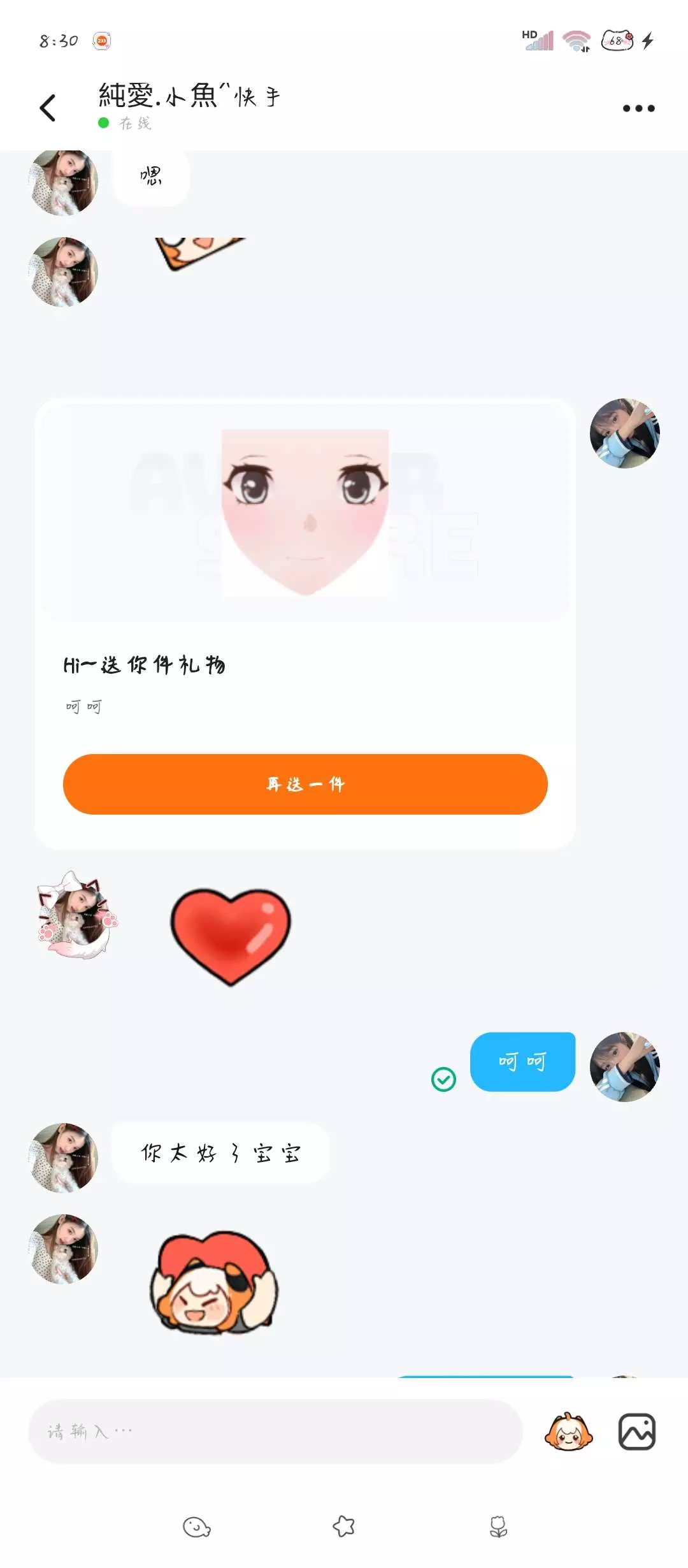Open the three-dot overflow menu
688x1568 pixels.
tap(638, 108)
